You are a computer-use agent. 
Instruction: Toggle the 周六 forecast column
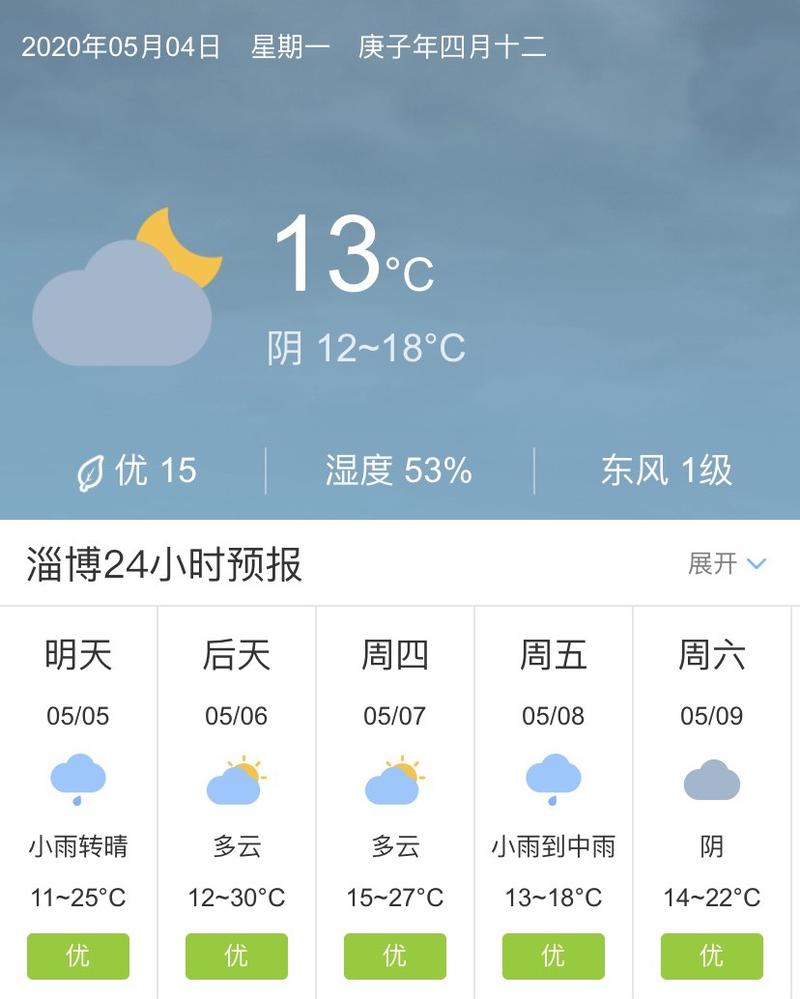(x=711, y=800)
